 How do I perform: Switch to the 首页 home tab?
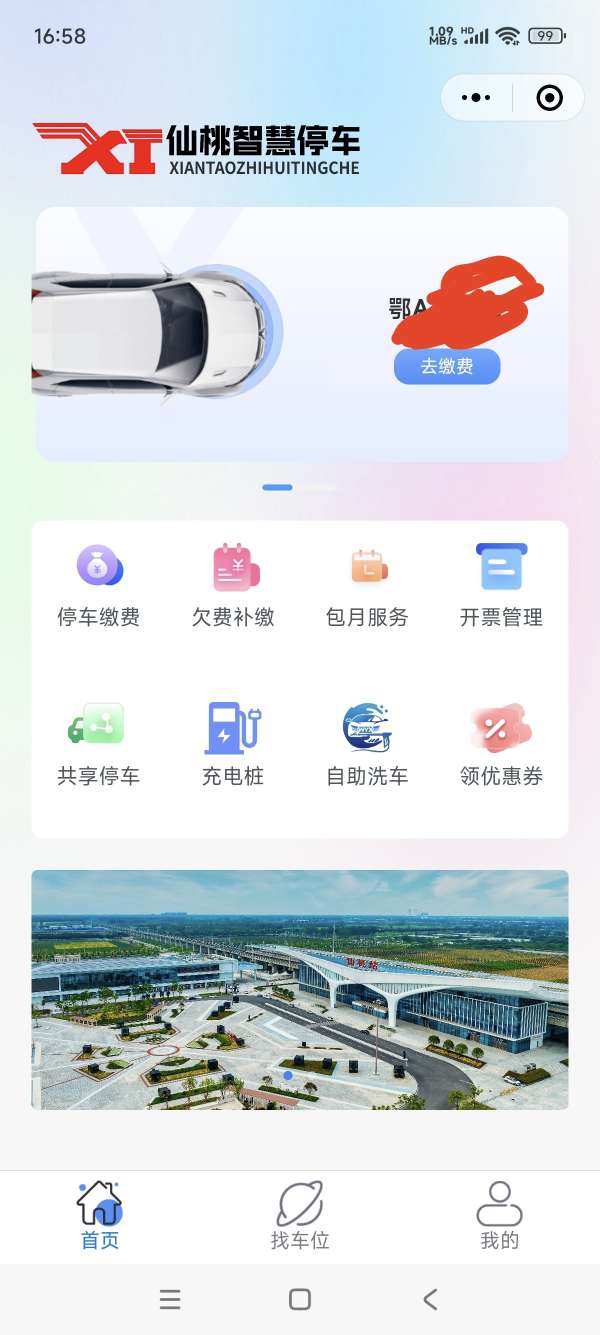[100, 1216]
